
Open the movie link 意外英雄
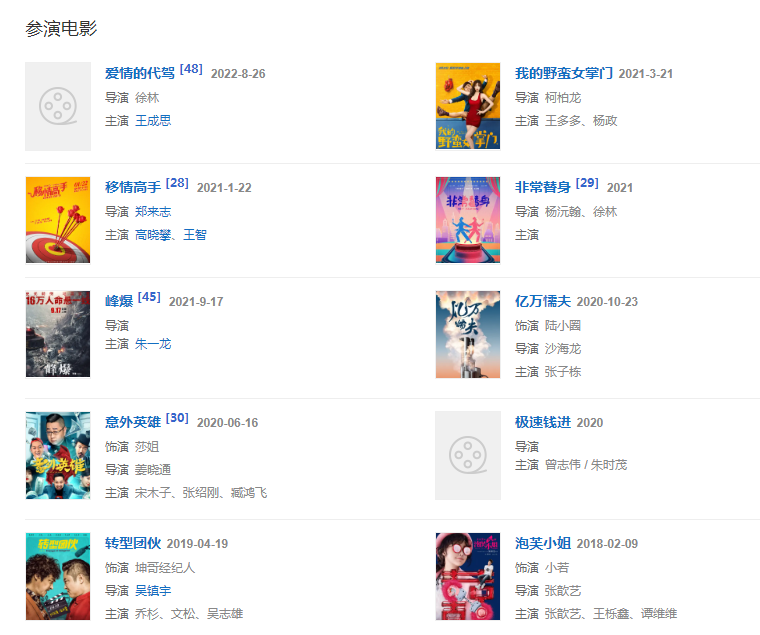point(132,422)
